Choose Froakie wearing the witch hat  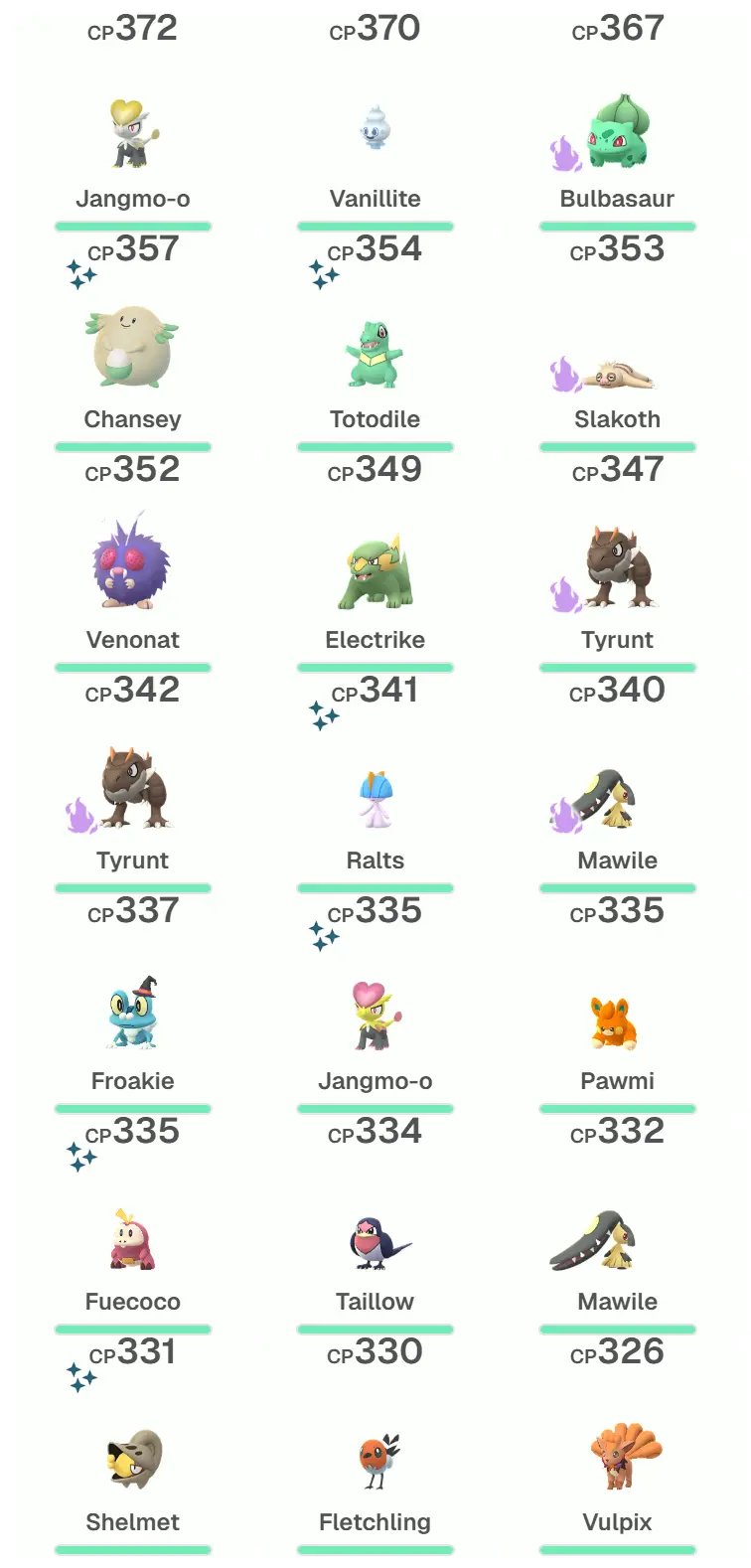pos(133,1014)
